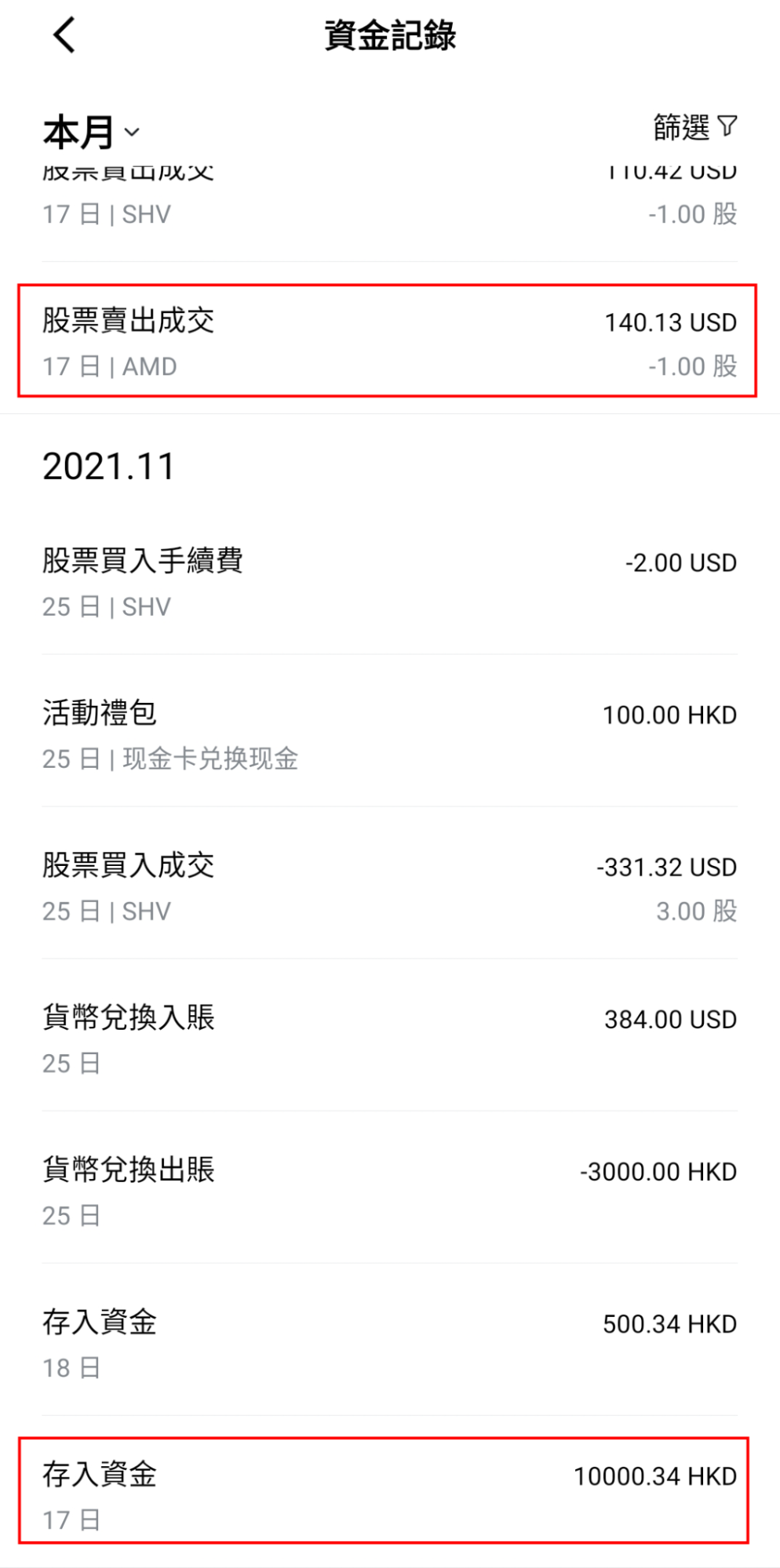Open the AMD 股票賣出成交 record
This screenshot has height=1568, width=780.
tap(388, 342)
